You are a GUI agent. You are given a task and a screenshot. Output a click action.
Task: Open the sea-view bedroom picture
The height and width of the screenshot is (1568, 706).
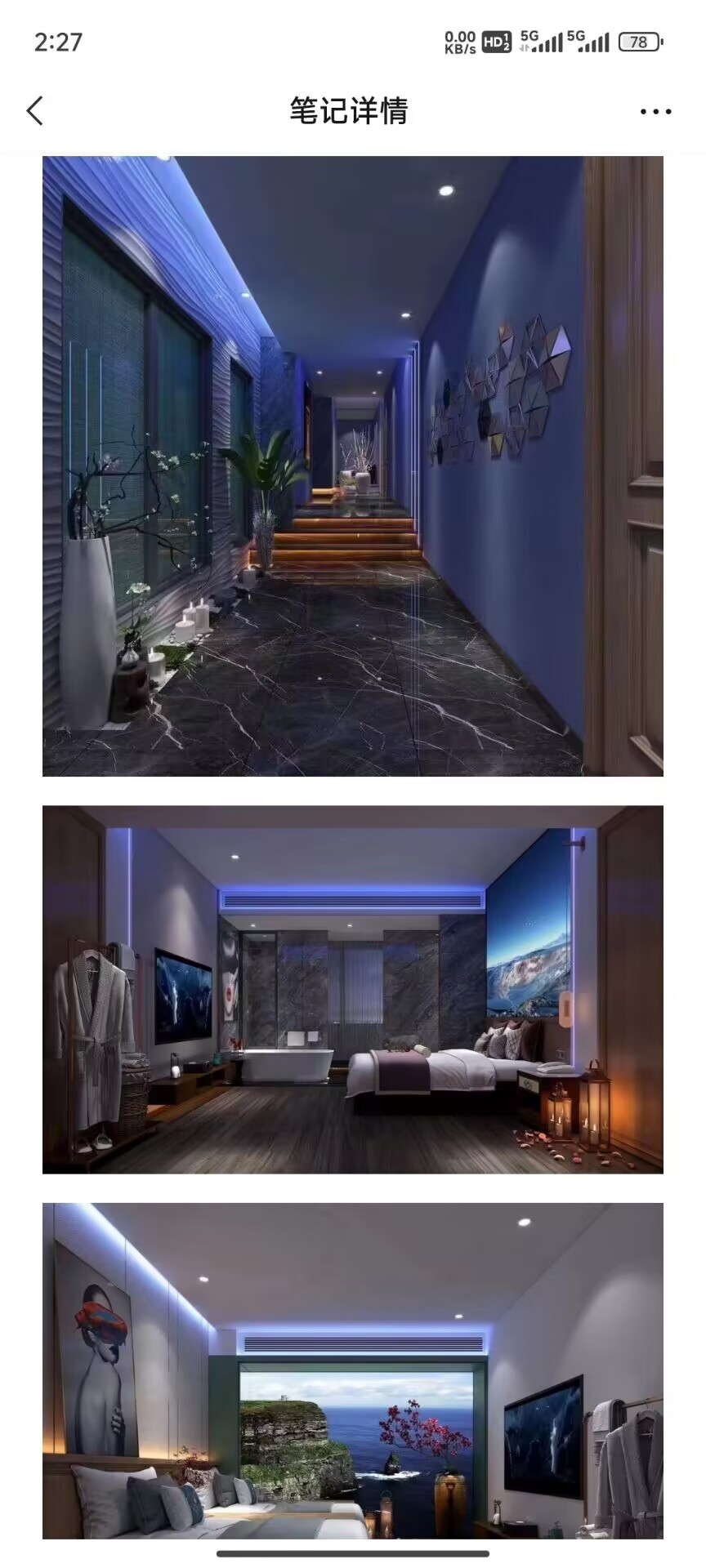[x=352, y=1370]
